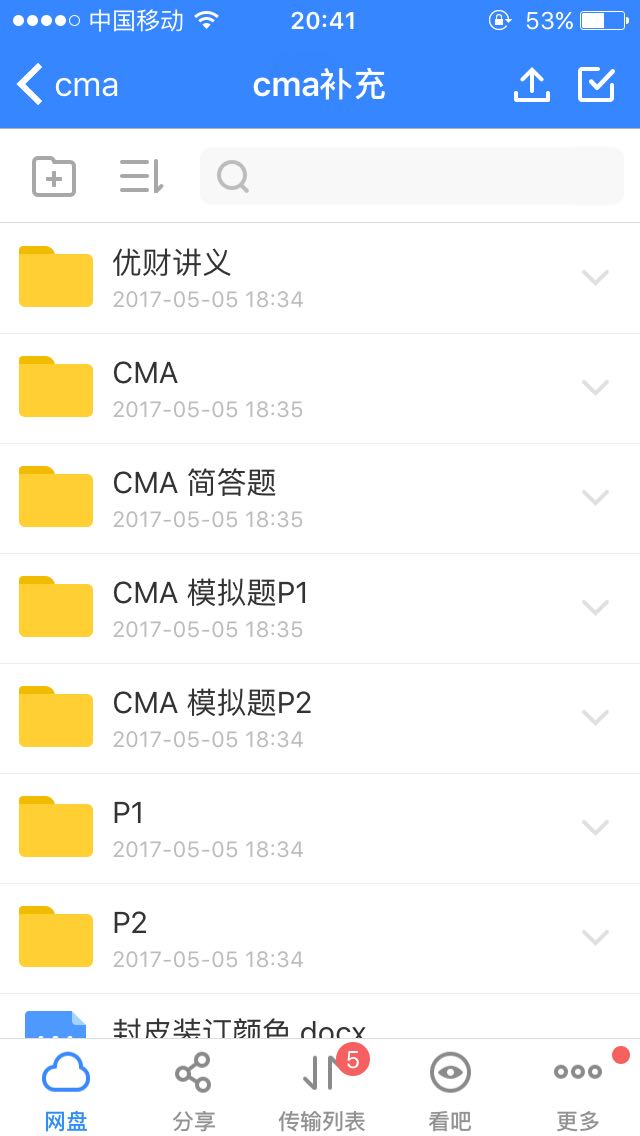Switch to the 传输列表 tab
Viewport: 640px width, 1136px height.
pos(321,1088)
